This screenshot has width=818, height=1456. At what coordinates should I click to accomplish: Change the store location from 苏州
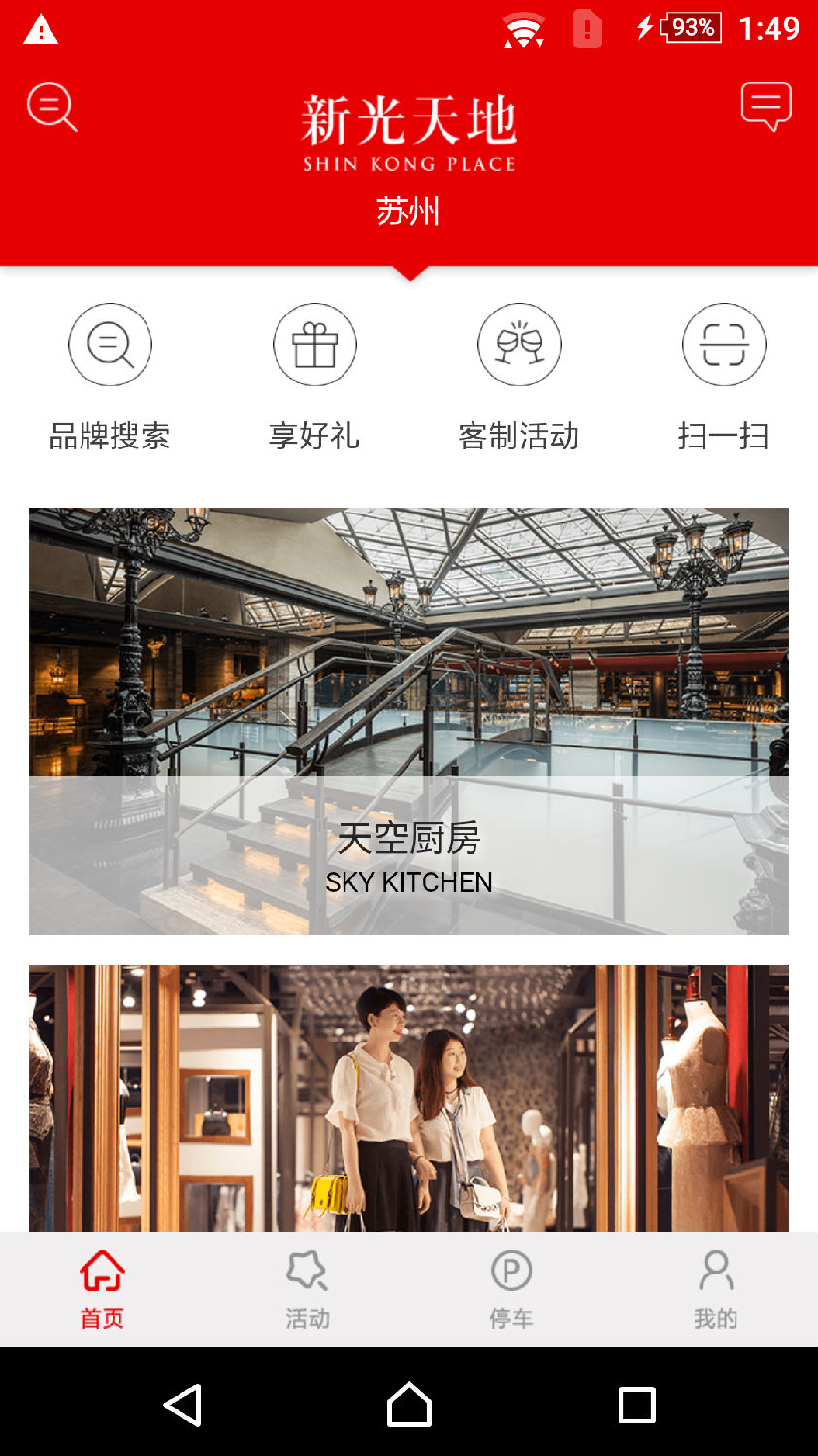(409, 212)
